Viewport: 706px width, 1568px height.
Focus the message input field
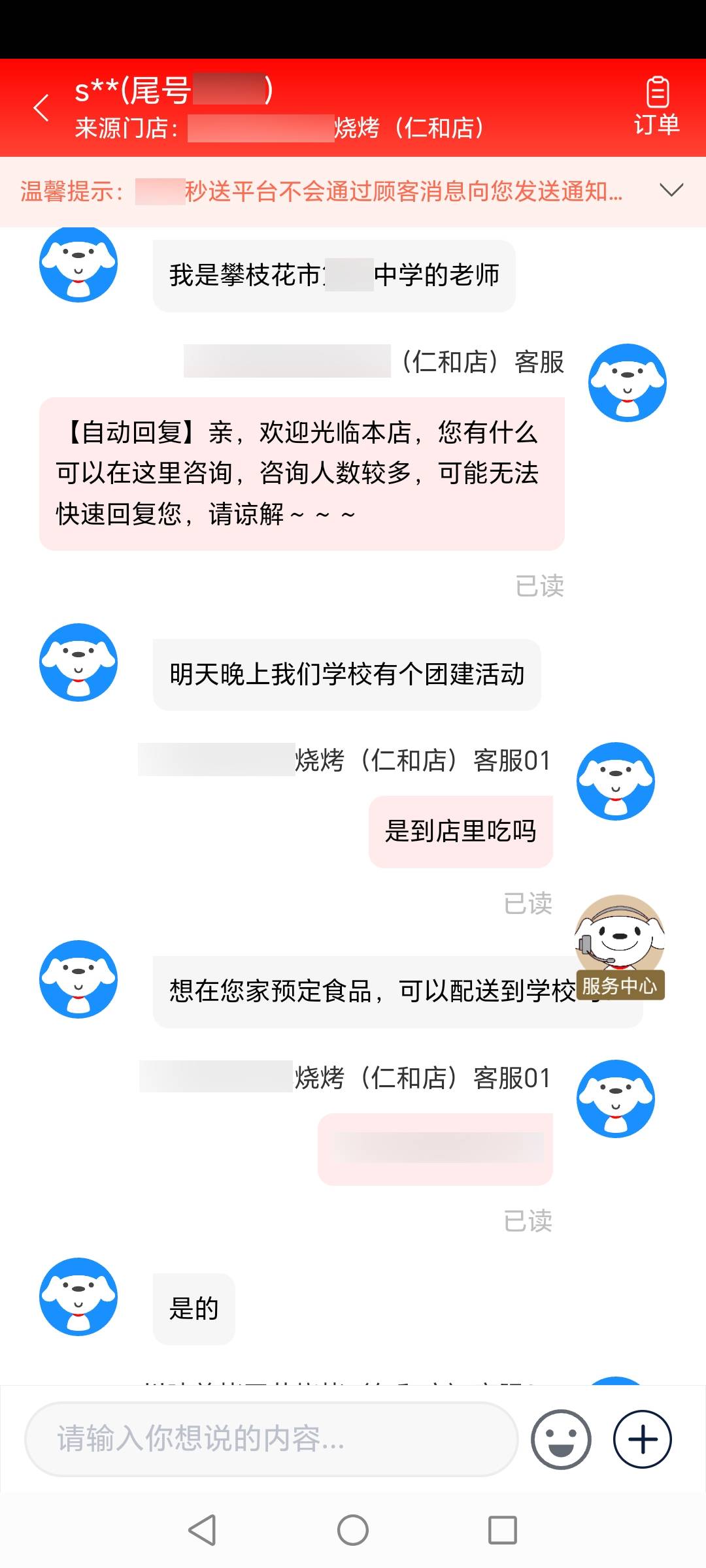(271, 1439)
